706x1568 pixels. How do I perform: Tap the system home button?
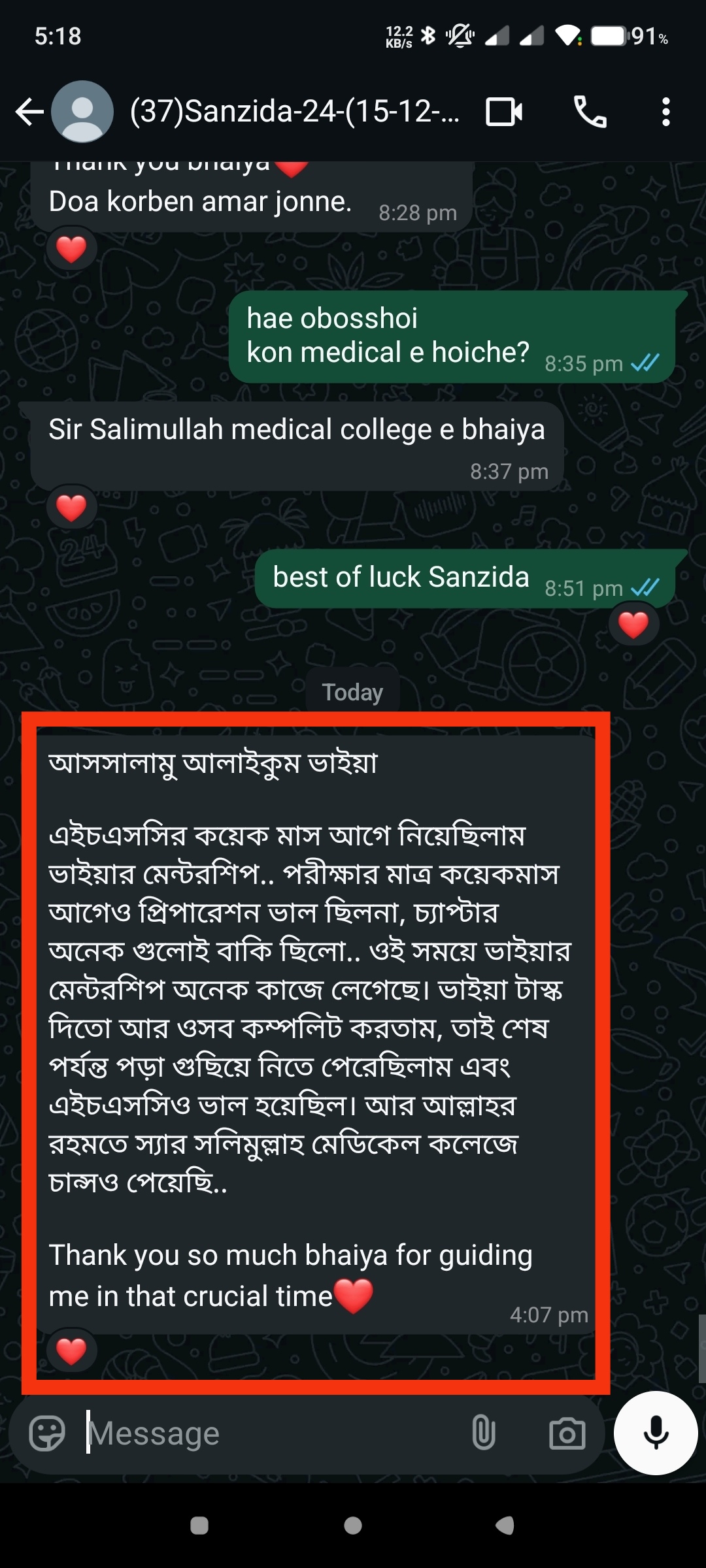(353, 1526)
